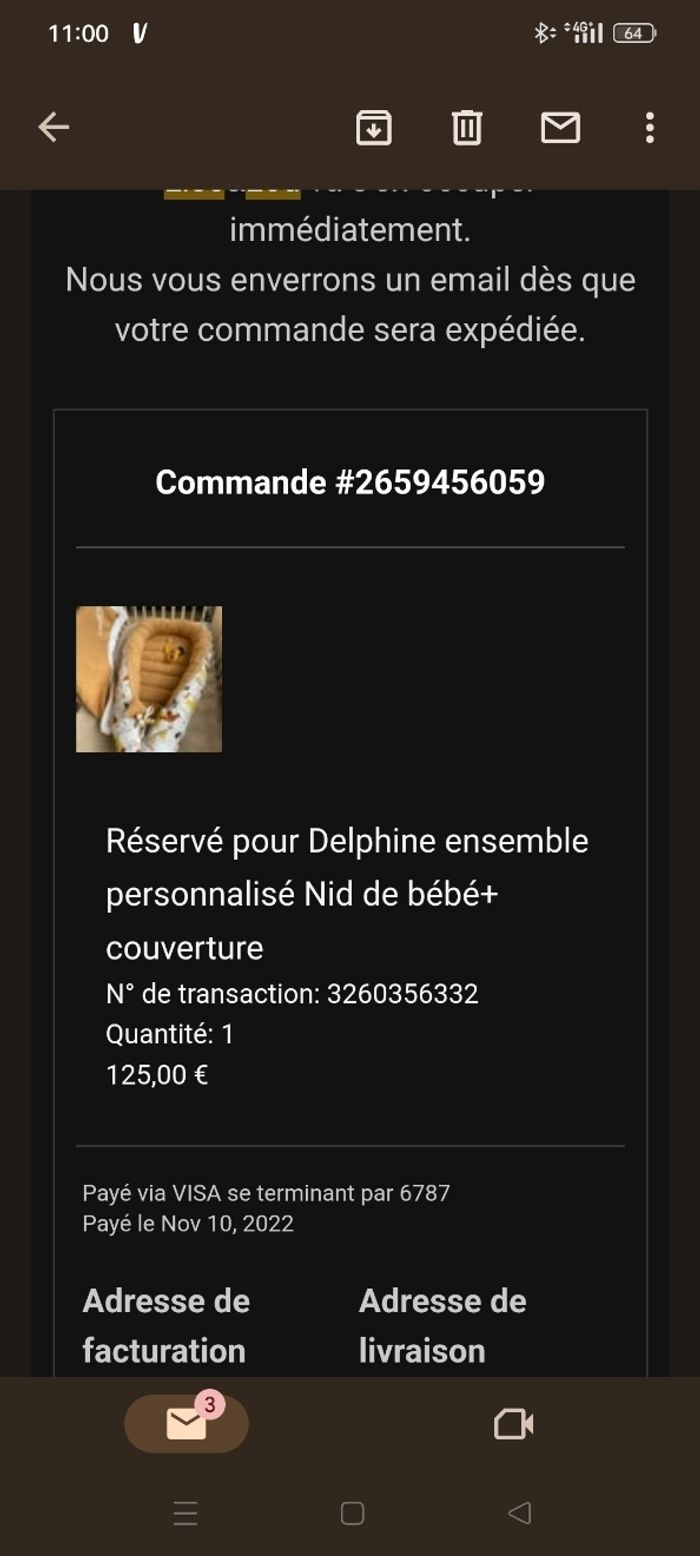The height and width of the screenshot is (1556, 700).
Task: Mark email as unread
Action: (560, 127)
